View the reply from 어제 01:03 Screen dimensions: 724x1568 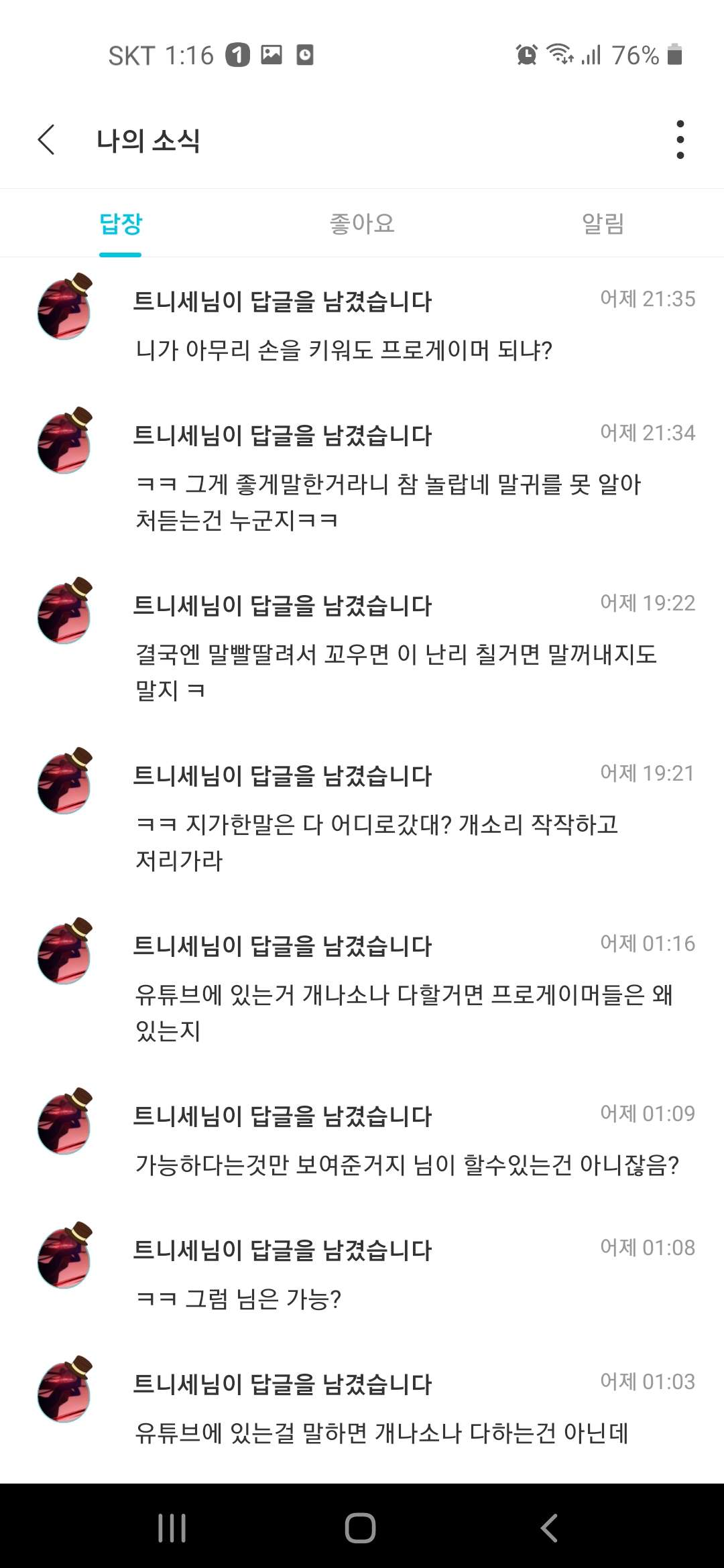362,1407
